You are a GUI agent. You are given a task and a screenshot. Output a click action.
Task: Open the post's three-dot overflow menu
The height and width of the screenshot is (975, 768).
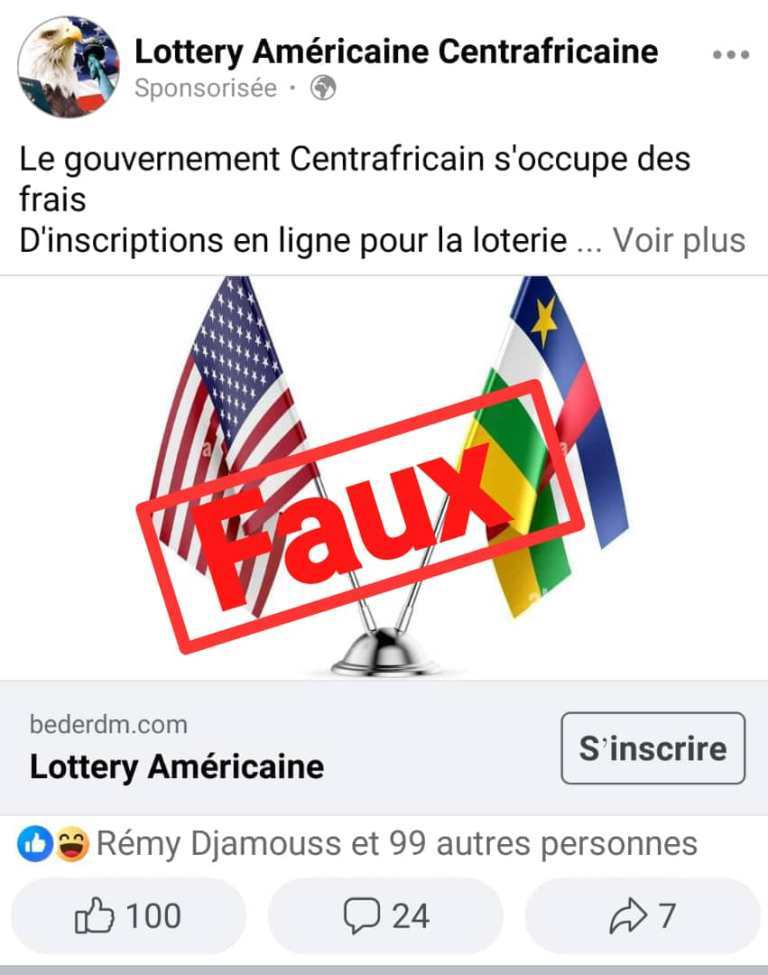[x=730, y=54]
